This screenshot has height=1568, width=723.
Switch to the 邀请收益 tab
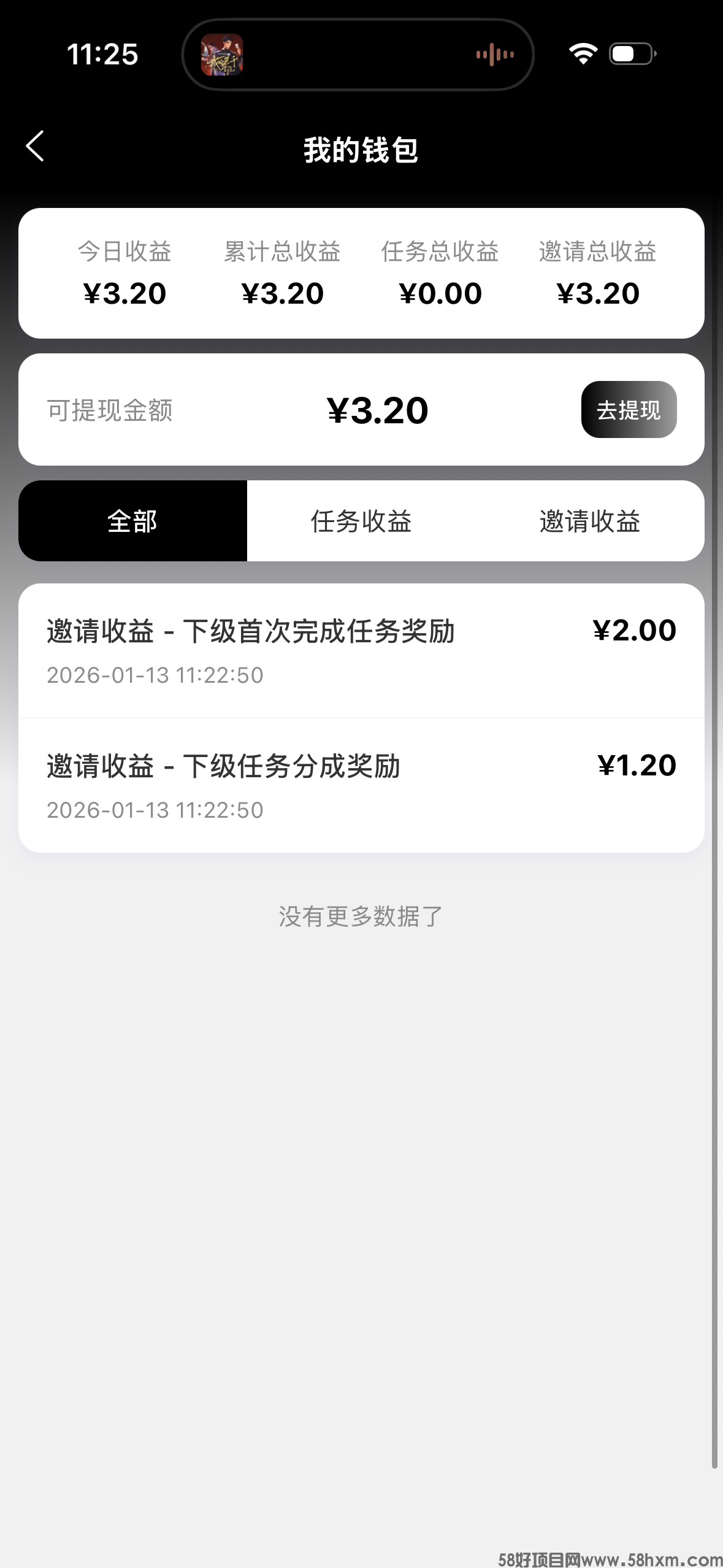(x=589, y=521)
